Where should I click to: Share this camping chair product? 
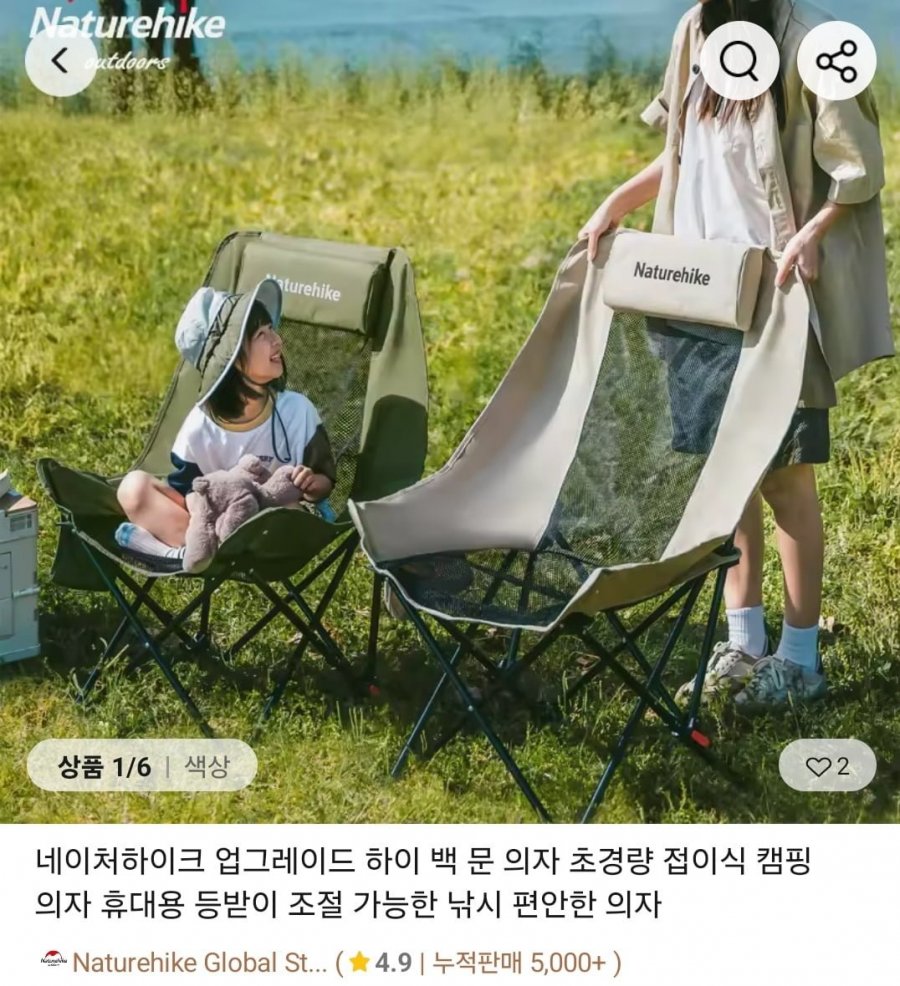836,61
